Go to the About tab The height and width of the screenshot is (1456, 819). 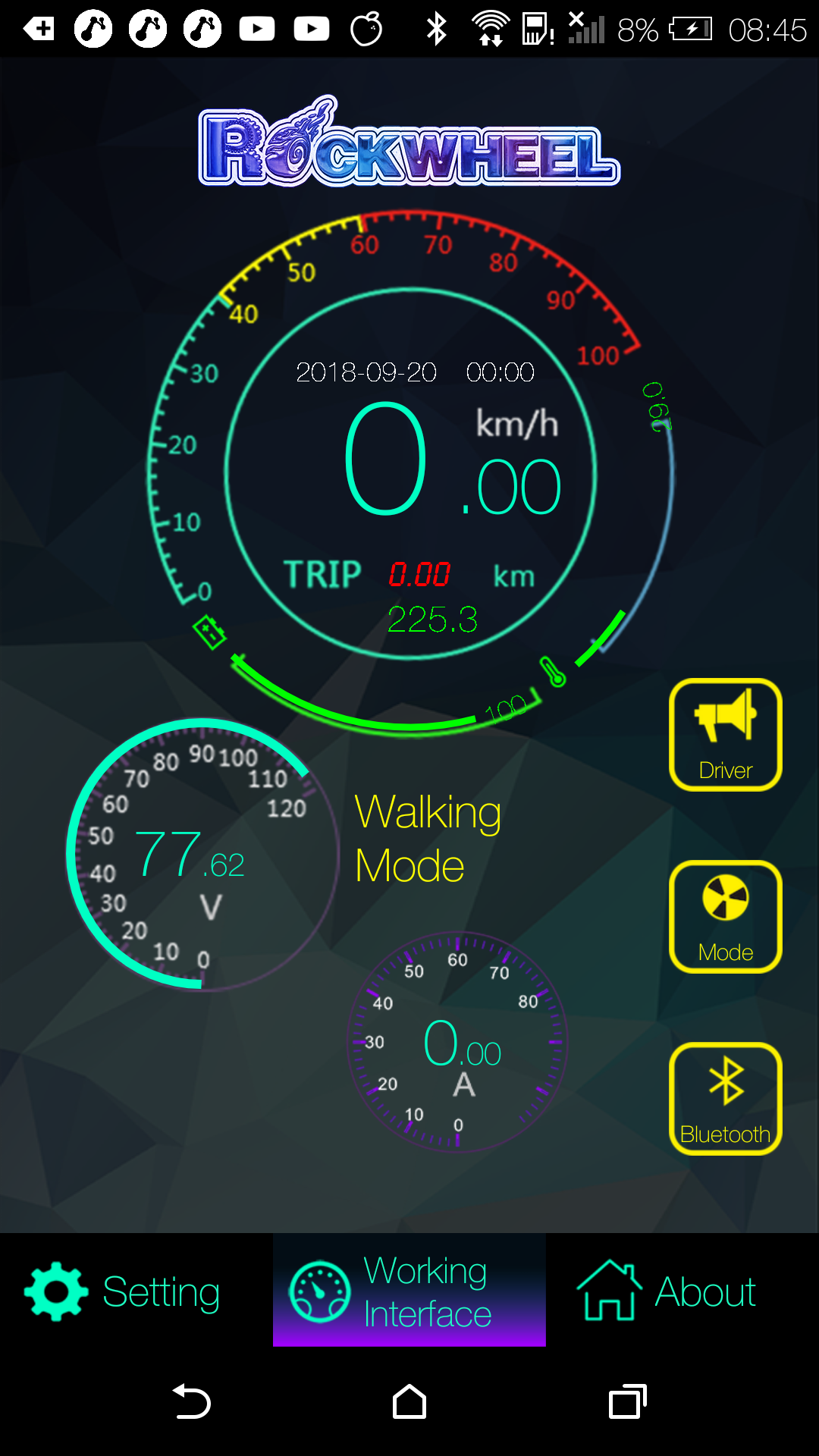(682, 1291)
